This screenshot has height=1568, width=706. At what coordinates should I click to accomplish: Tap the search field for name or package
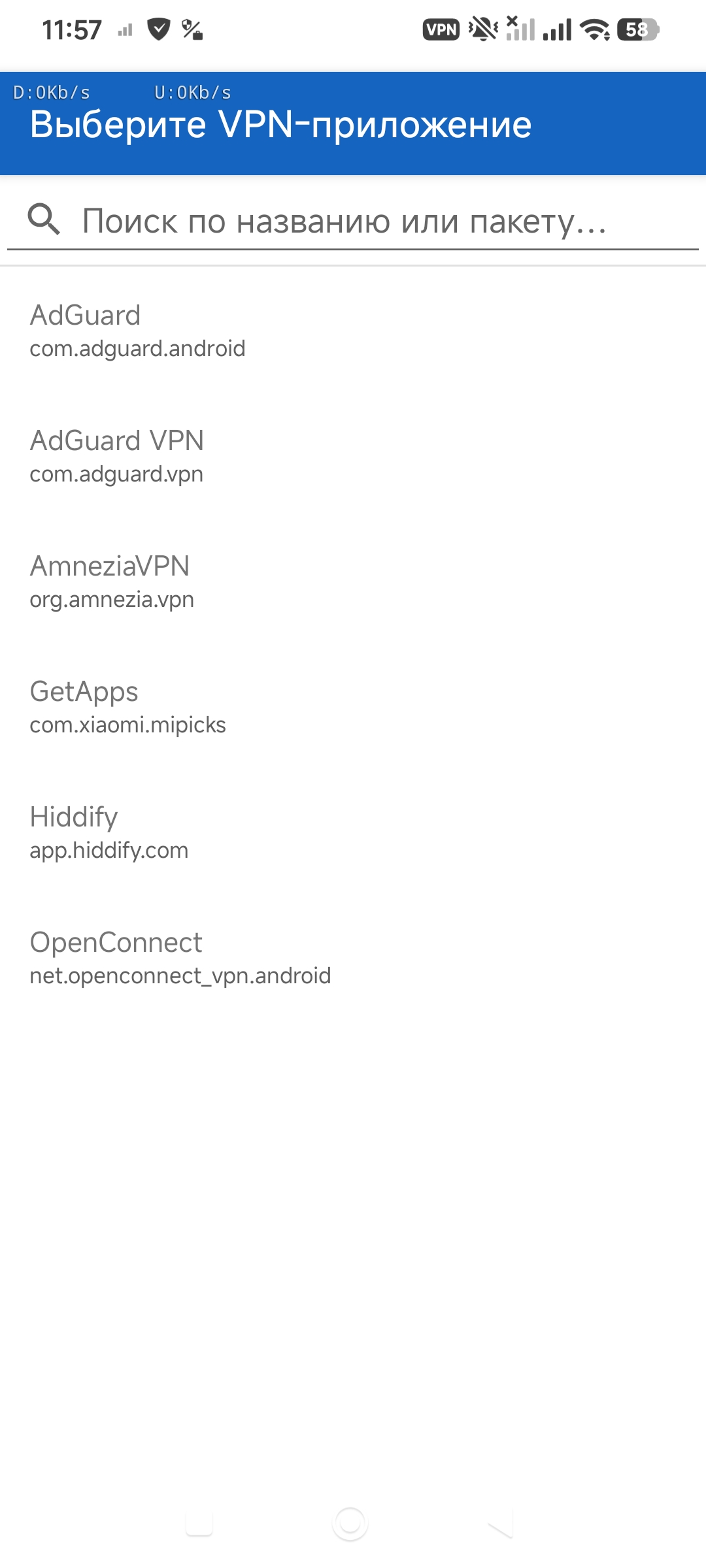[353, 220]
